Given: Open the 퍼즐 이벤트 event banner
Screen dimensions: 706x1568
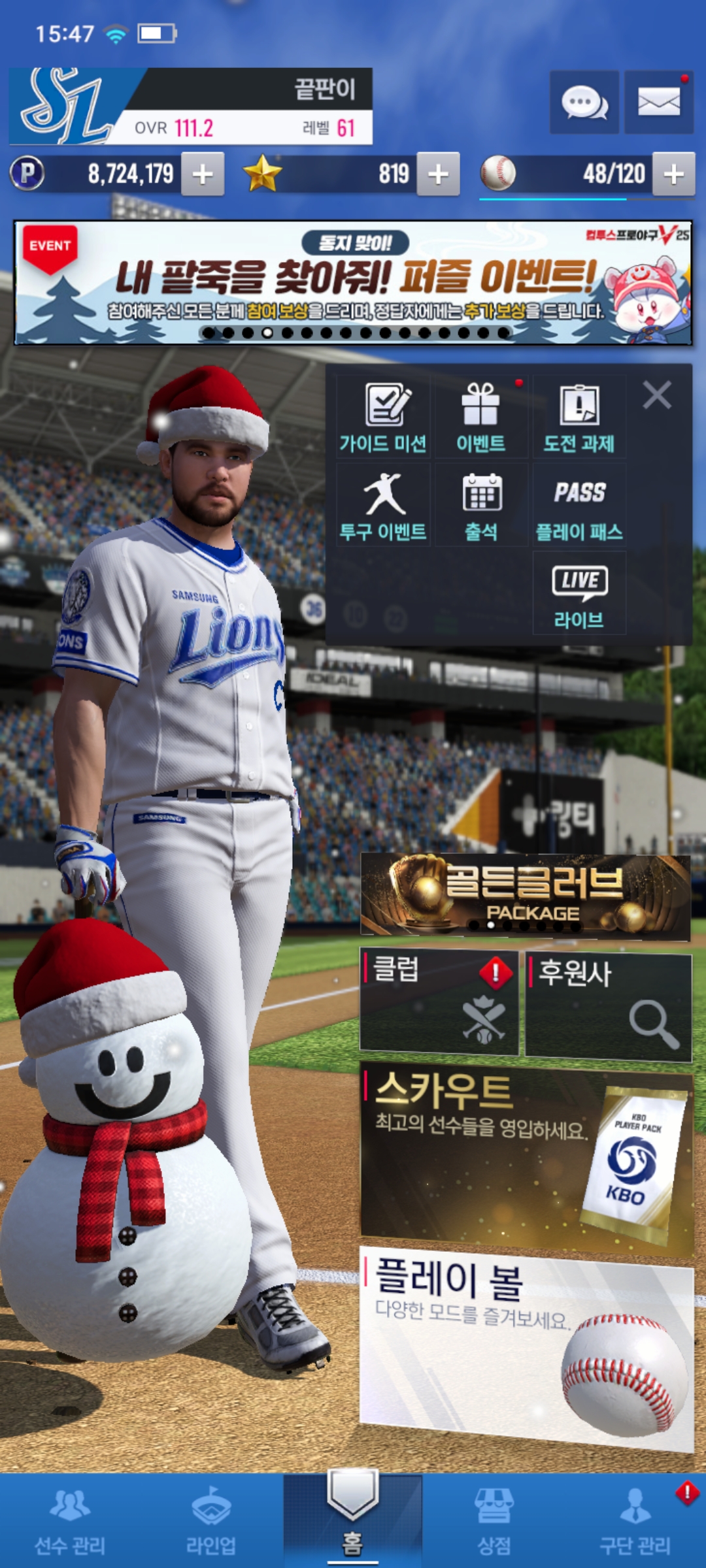Looking at the screenshot, I should 353,283.
